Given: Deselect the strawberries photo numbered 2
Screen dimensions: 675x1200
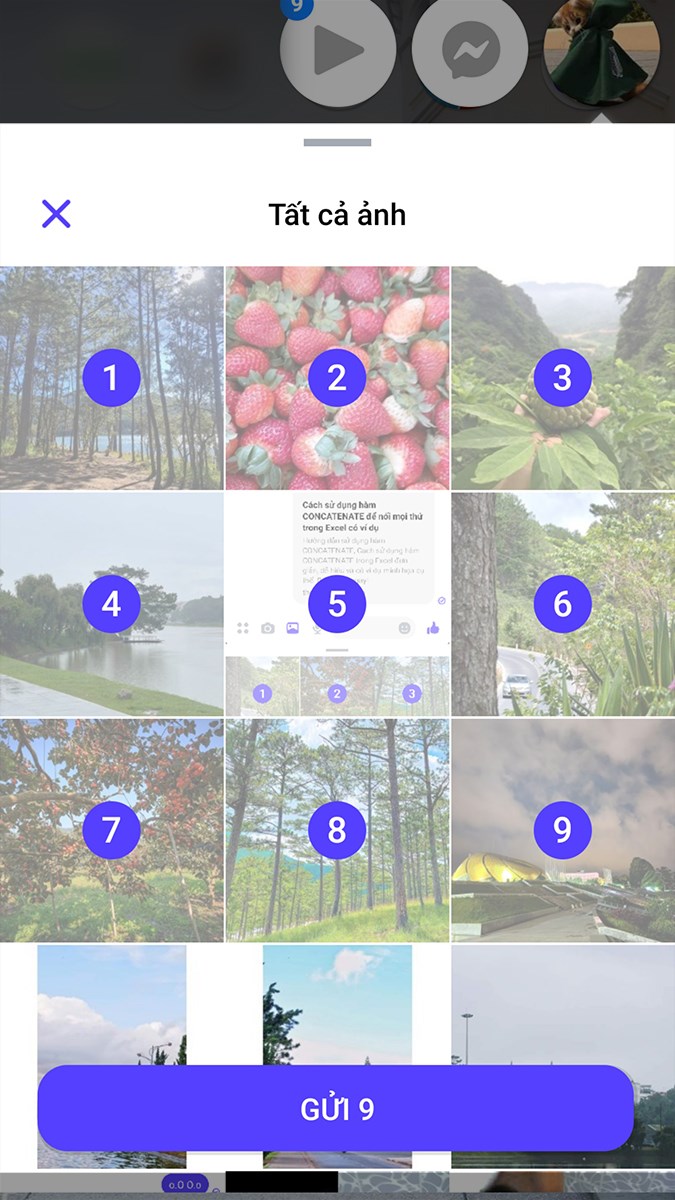Looking at the screenshot, I should pyautogui.click(x=337, y=378).
